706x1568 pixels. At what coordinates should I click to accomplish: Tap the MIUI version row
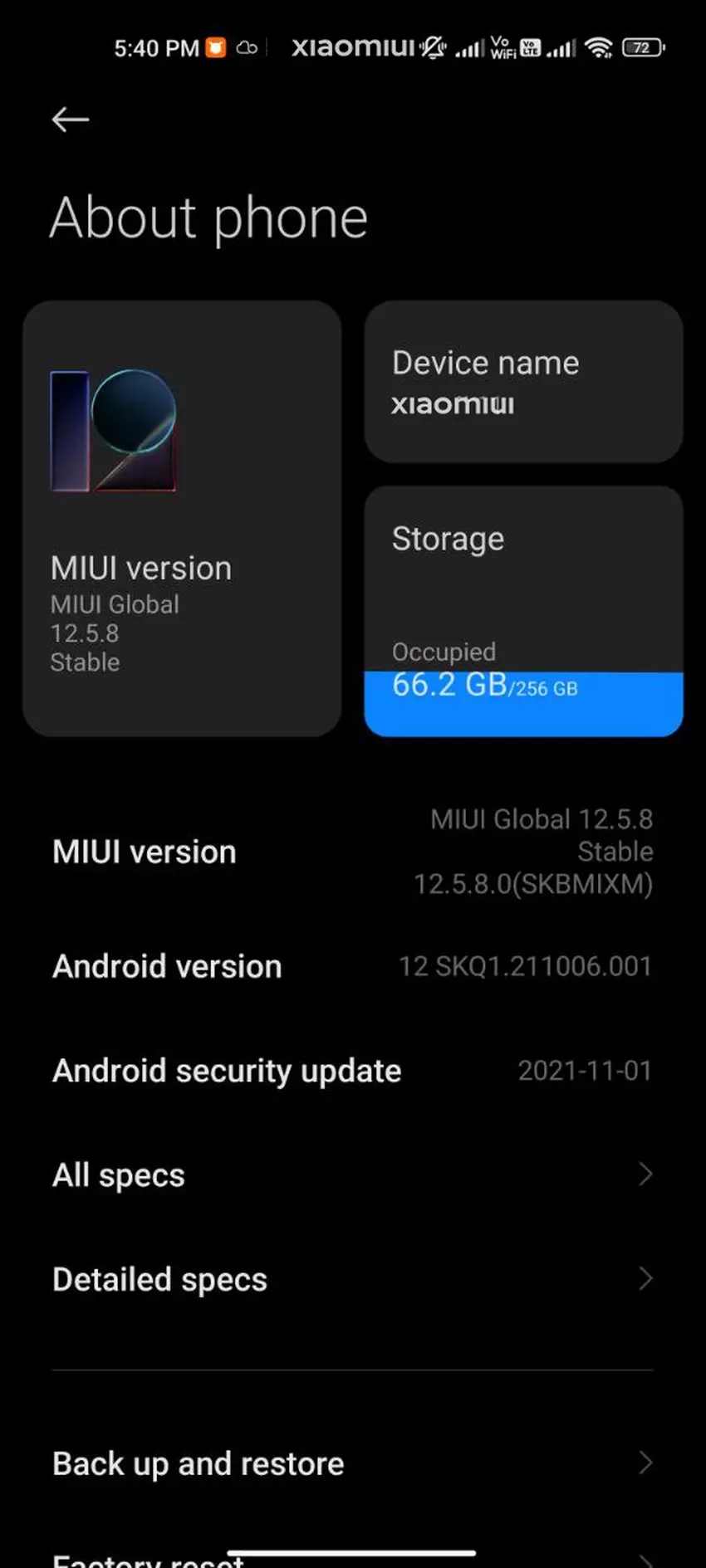point(352,852)
